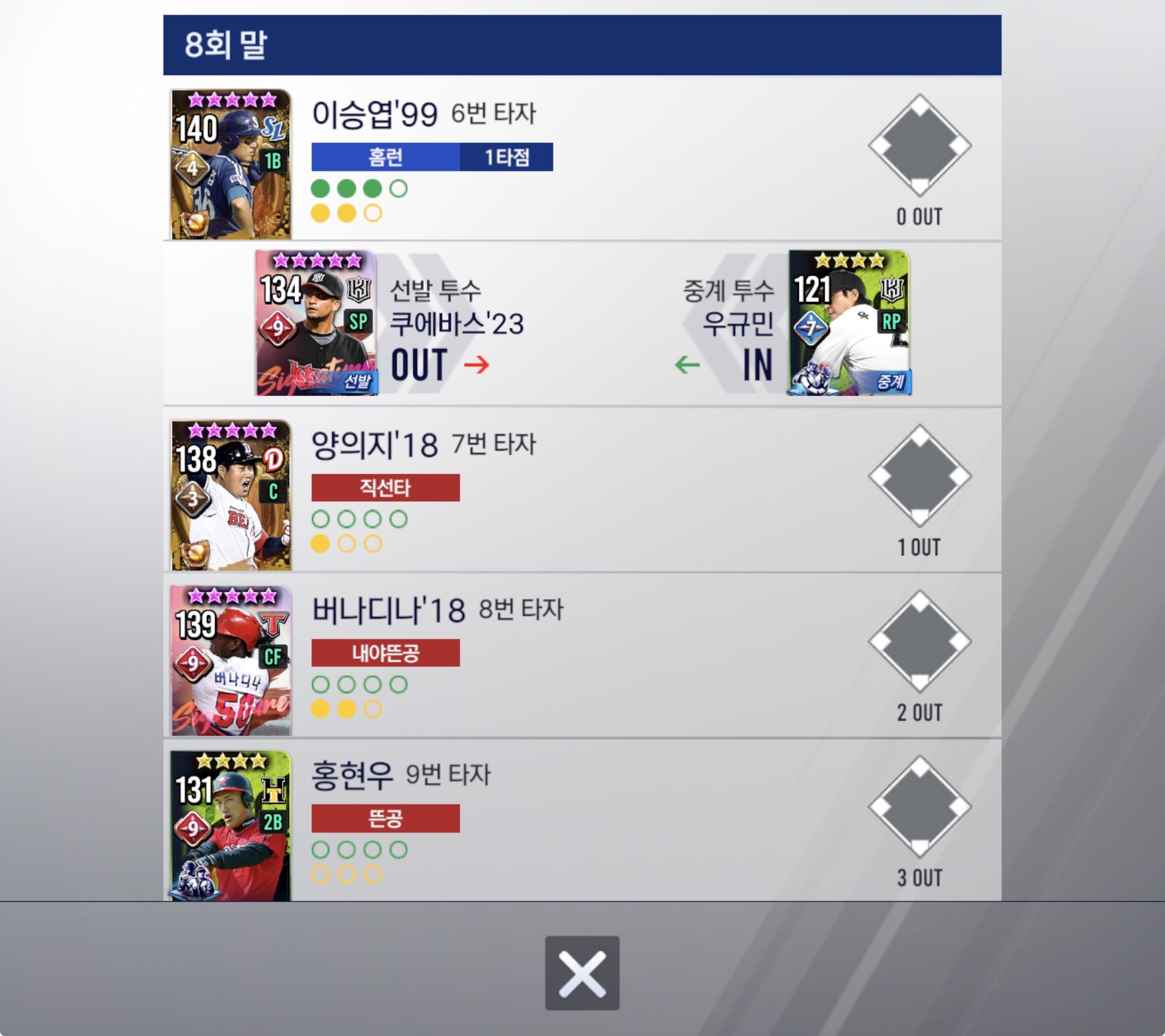Image resolution: width=1165 pixels, height=1036 pixels.
Task: Open 양의지'18 player card
Action: [231, 494]
